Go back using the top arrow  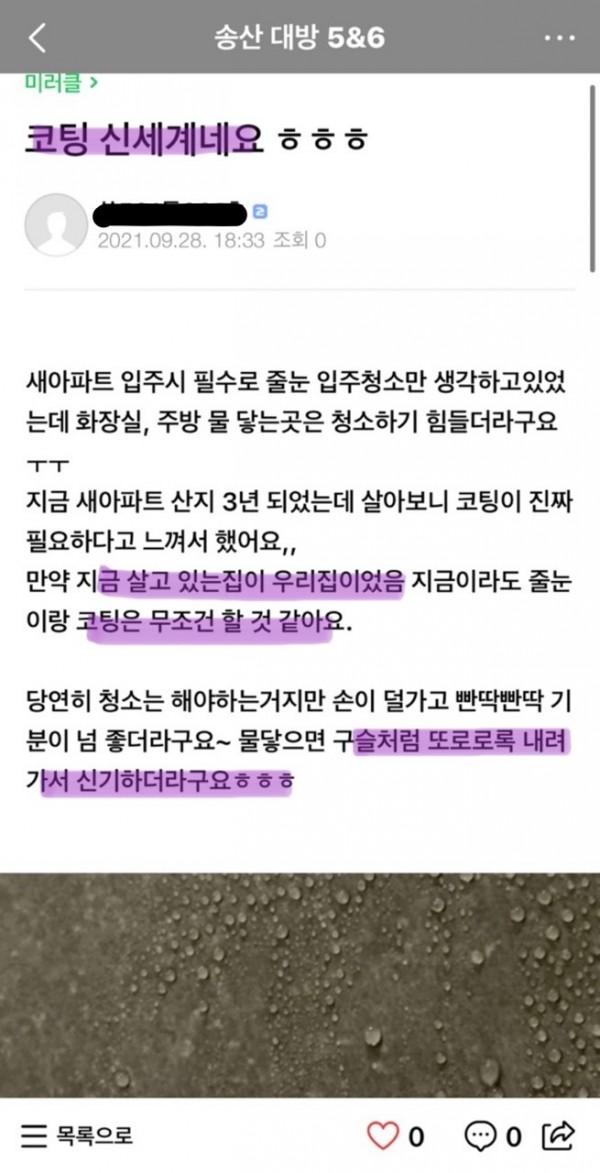coord(37,38)
